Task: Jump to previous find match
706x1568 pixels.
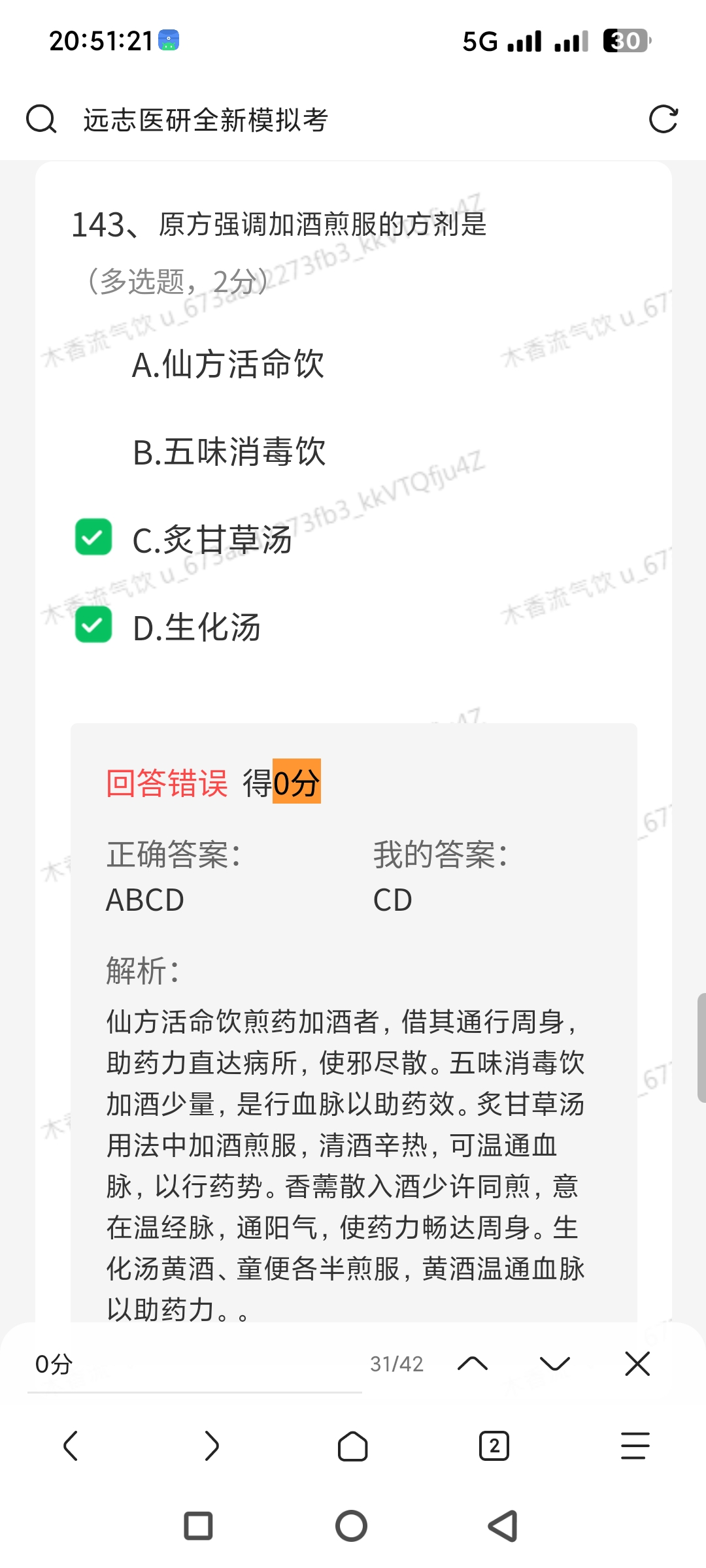Action: point(473,1364)
